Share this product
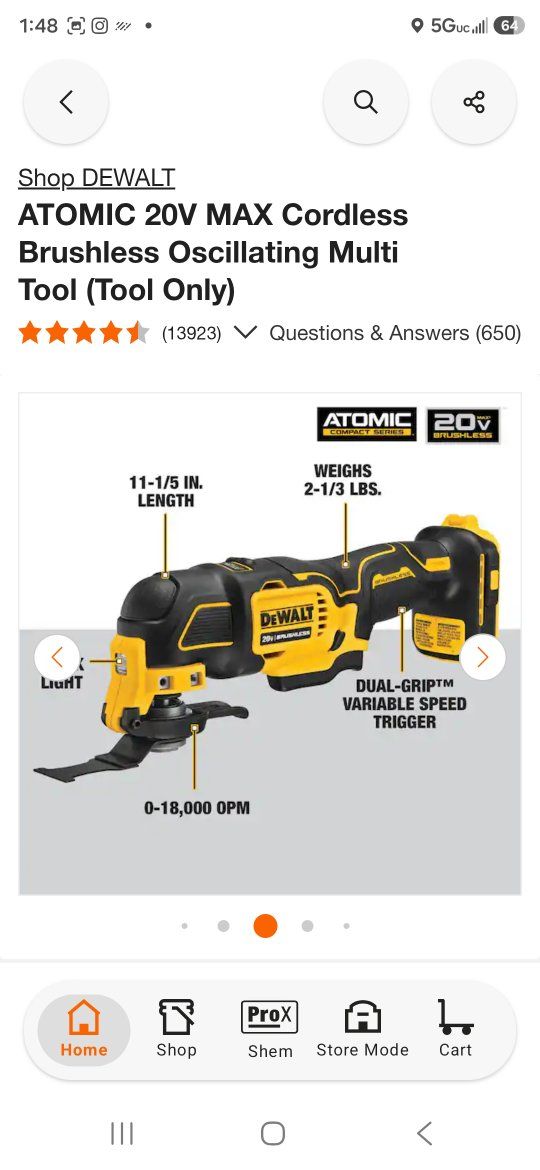540x1170 pixels. click(x=474, y=101)
